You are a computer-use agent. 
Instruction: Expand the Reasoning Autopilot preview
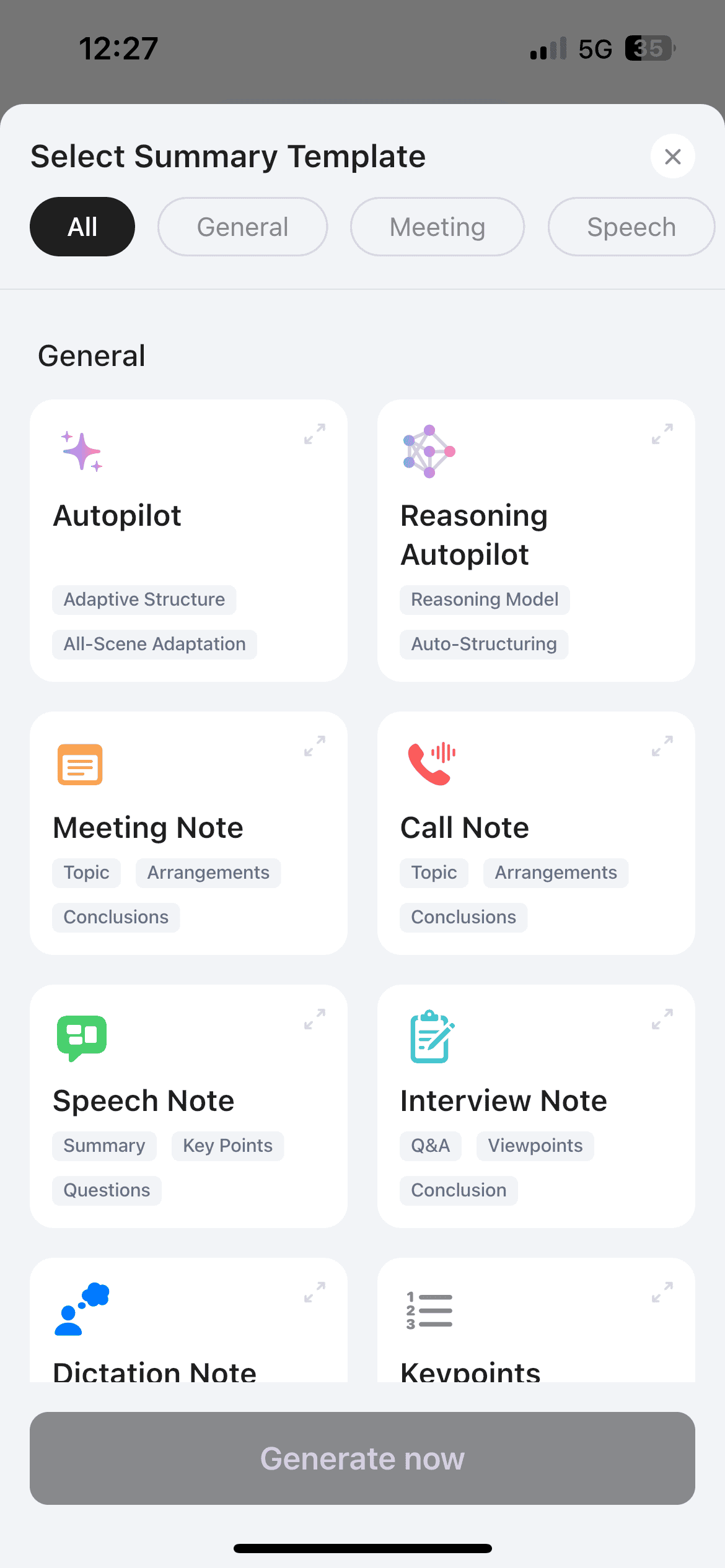coord(662,433)
